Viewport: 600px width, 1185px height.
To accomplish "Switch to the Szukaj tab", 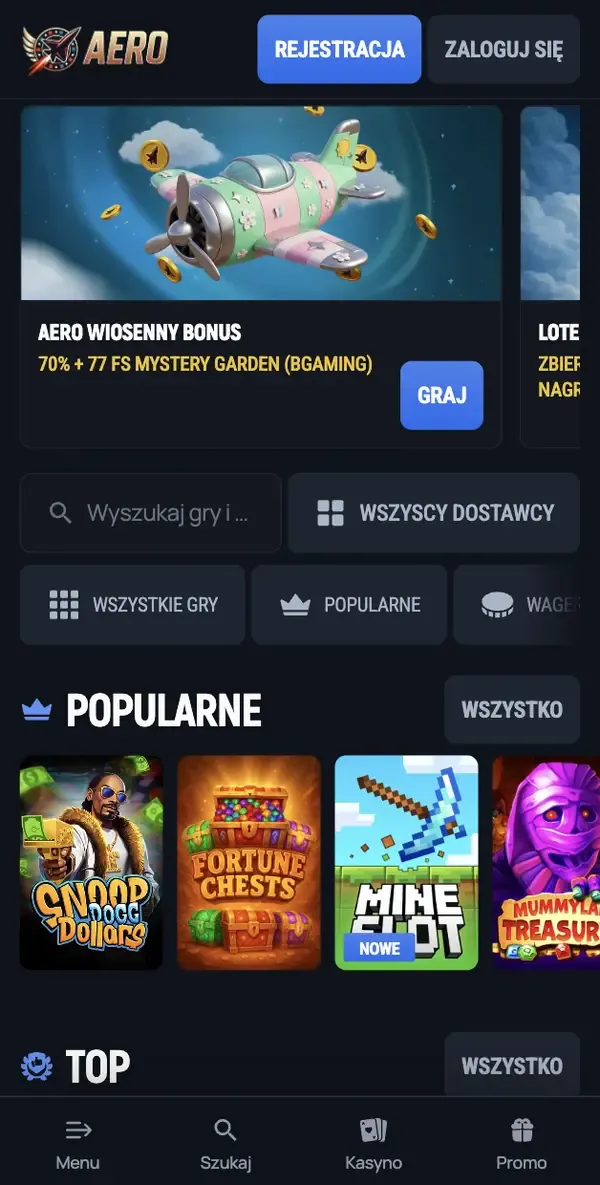I will [x=225, y=1144].
